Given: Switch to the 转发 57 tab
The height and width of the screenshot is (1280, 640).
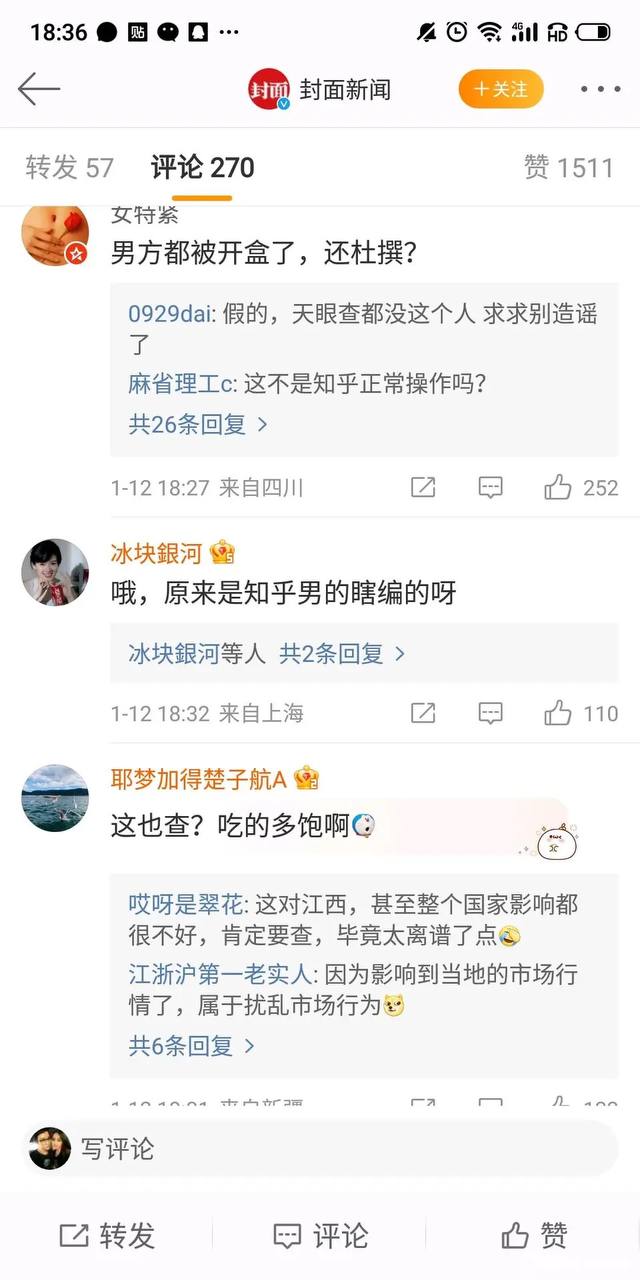Looking at the screenshot, I should (x=70, y=167).
